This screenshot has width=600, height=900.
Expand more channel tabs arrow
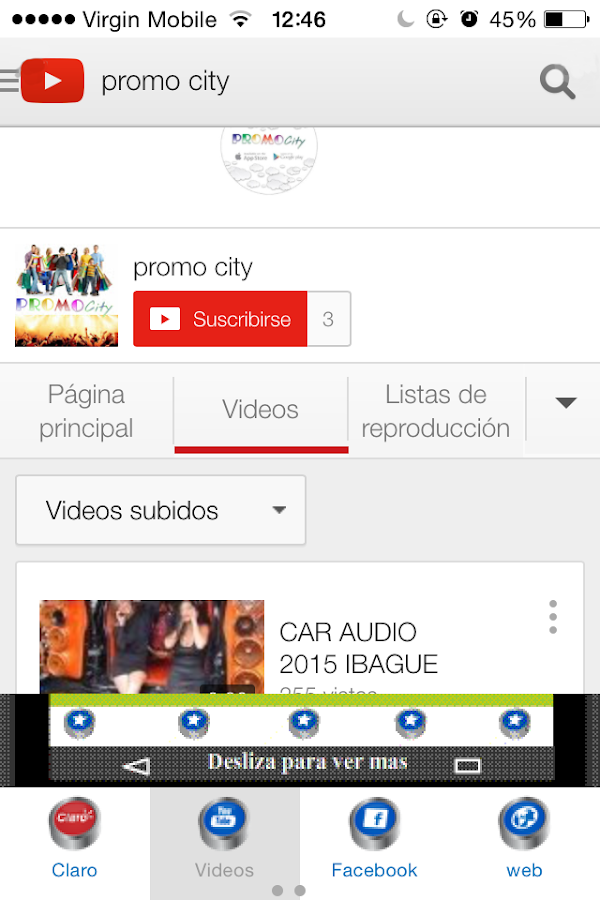pyautogui.click(x=565, y=403)
